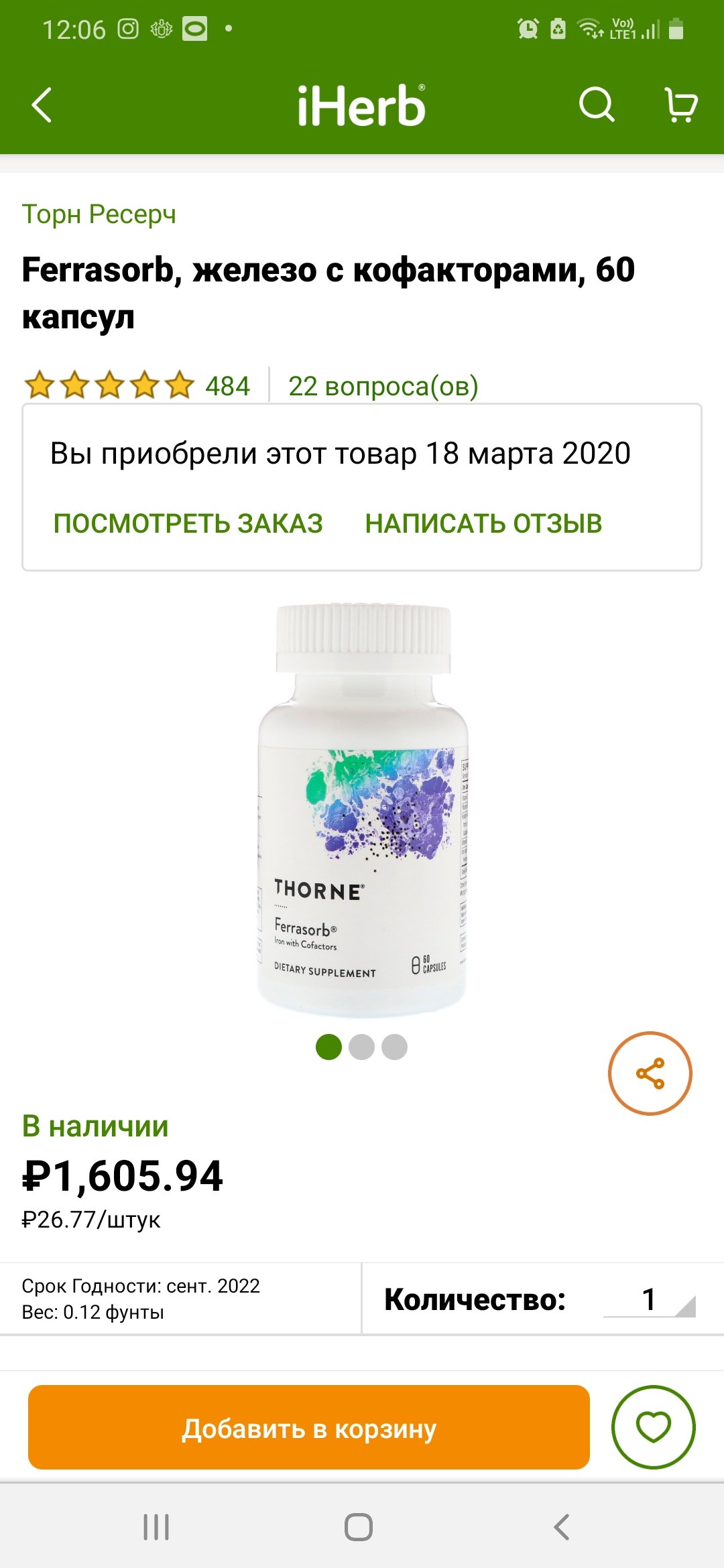Add product to wishlist with heart icon

[654, 1427]
